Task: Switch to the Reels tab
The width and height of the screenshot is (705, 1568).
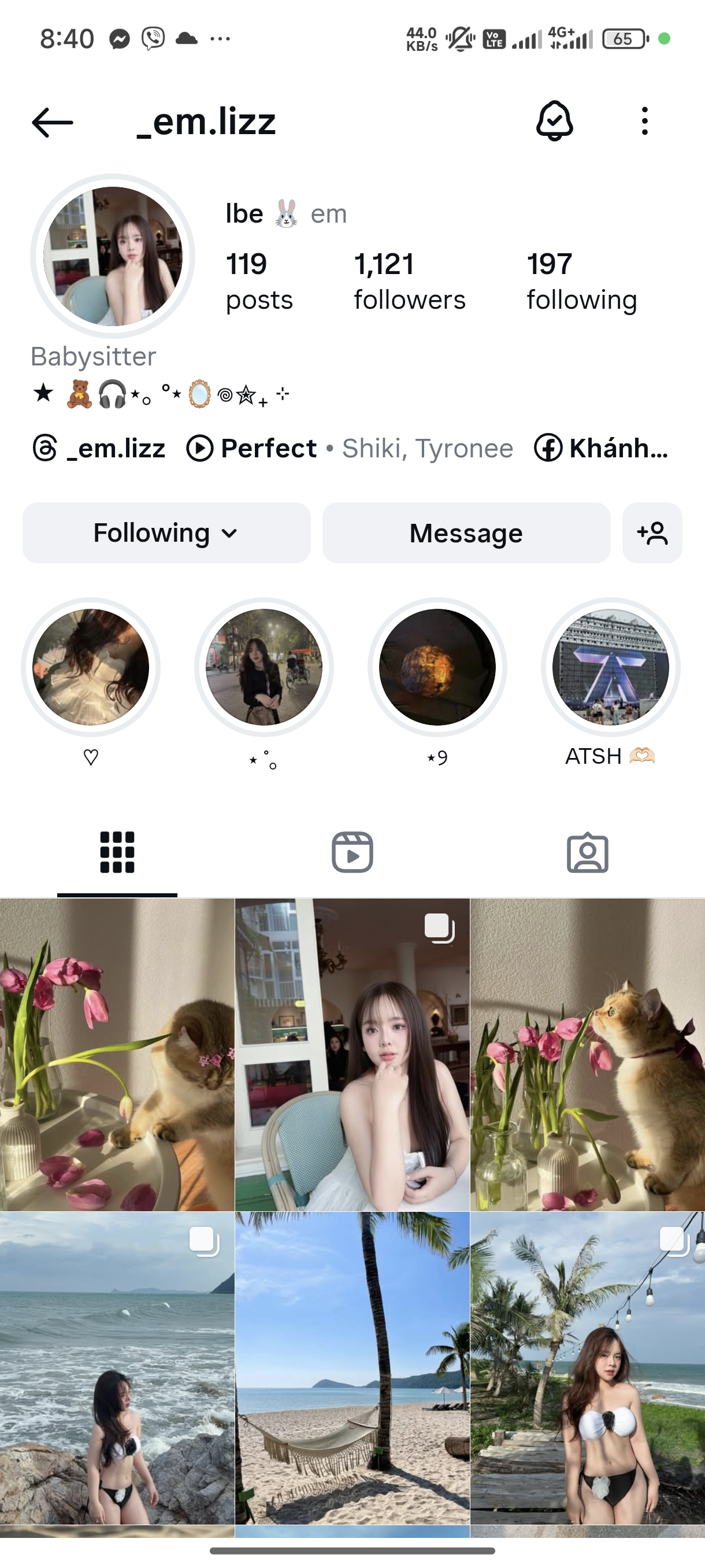Action: click(x=352, y=852)
